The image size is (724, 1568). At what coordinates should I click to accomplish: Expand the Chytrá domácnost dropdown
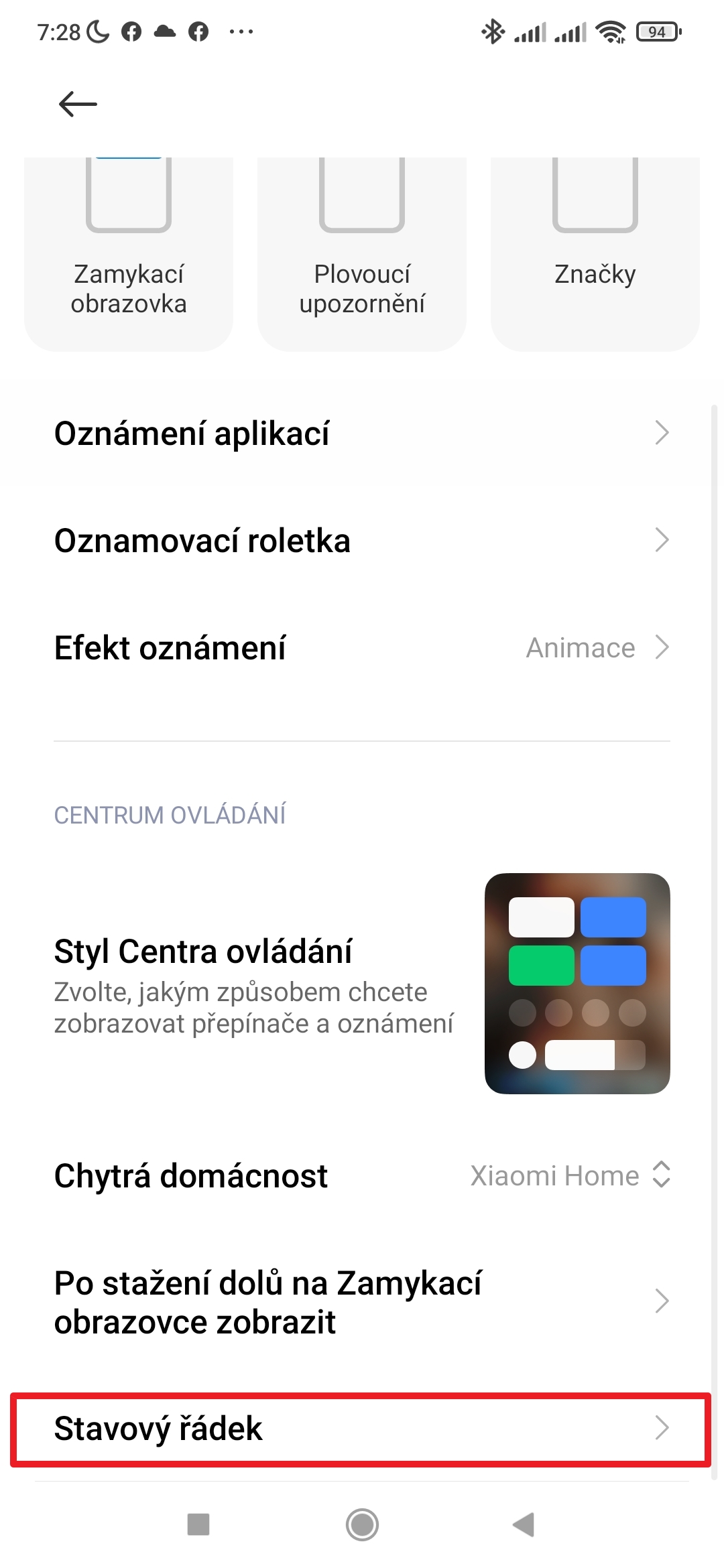570,1176
